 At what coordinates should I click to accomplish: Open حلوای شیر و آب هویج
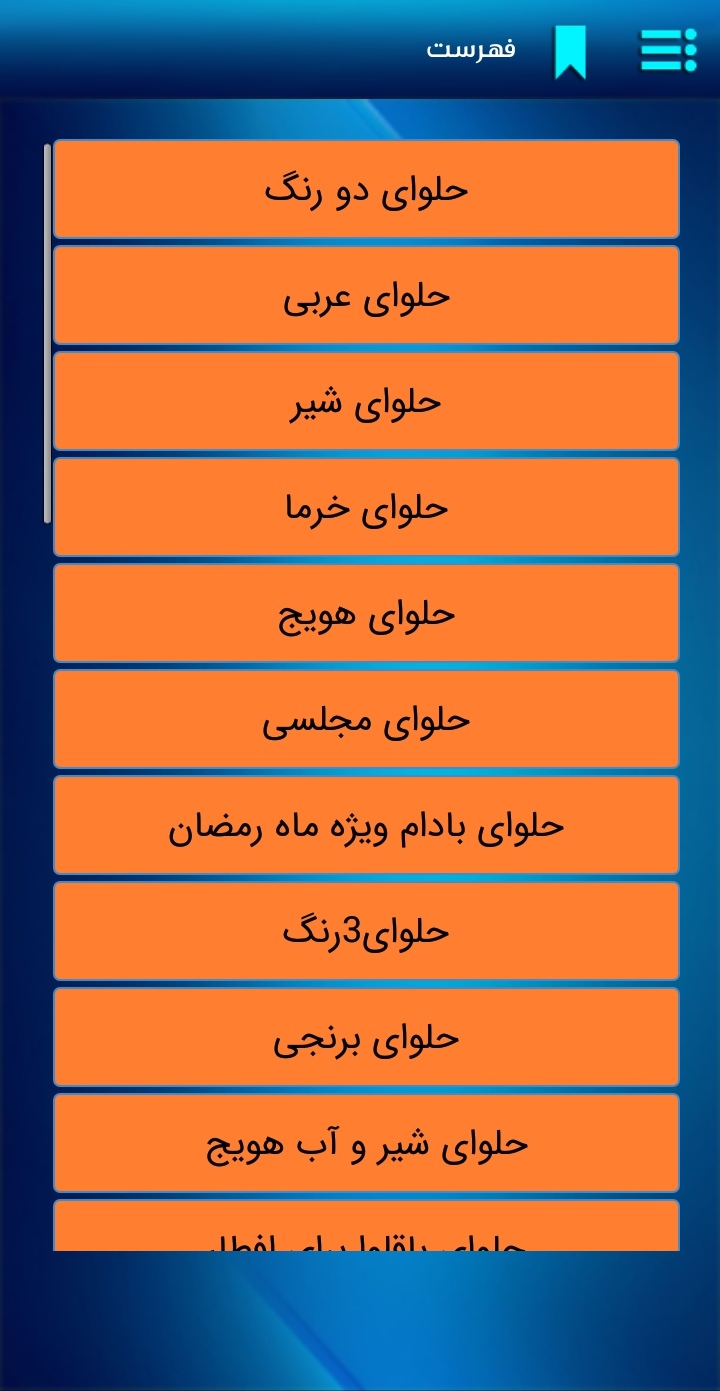366,1143
